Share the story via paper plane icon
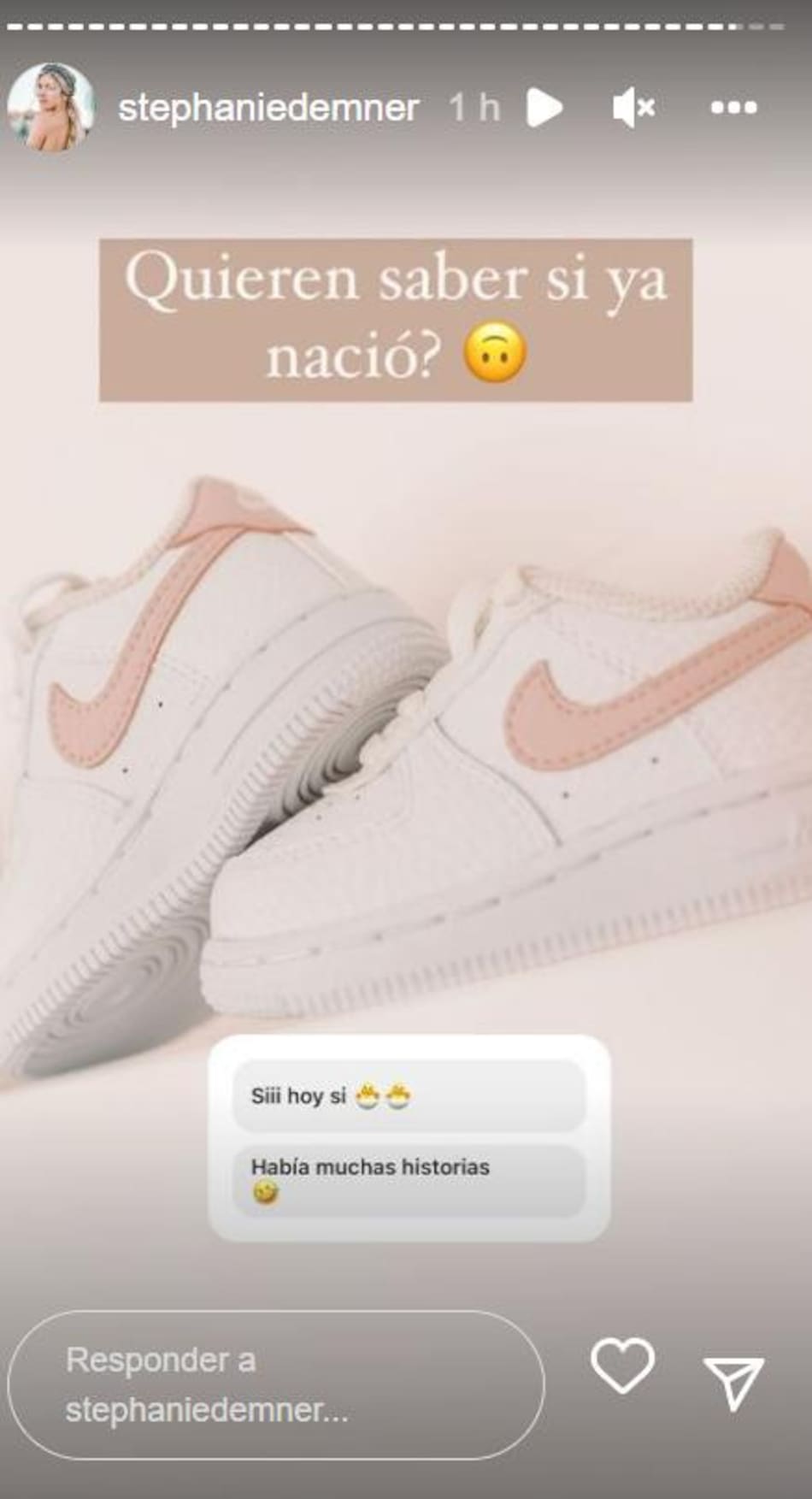Image resolution: width=812 pixels, height=1499 pixels. pyautogui.click(x=733, y=1381)
